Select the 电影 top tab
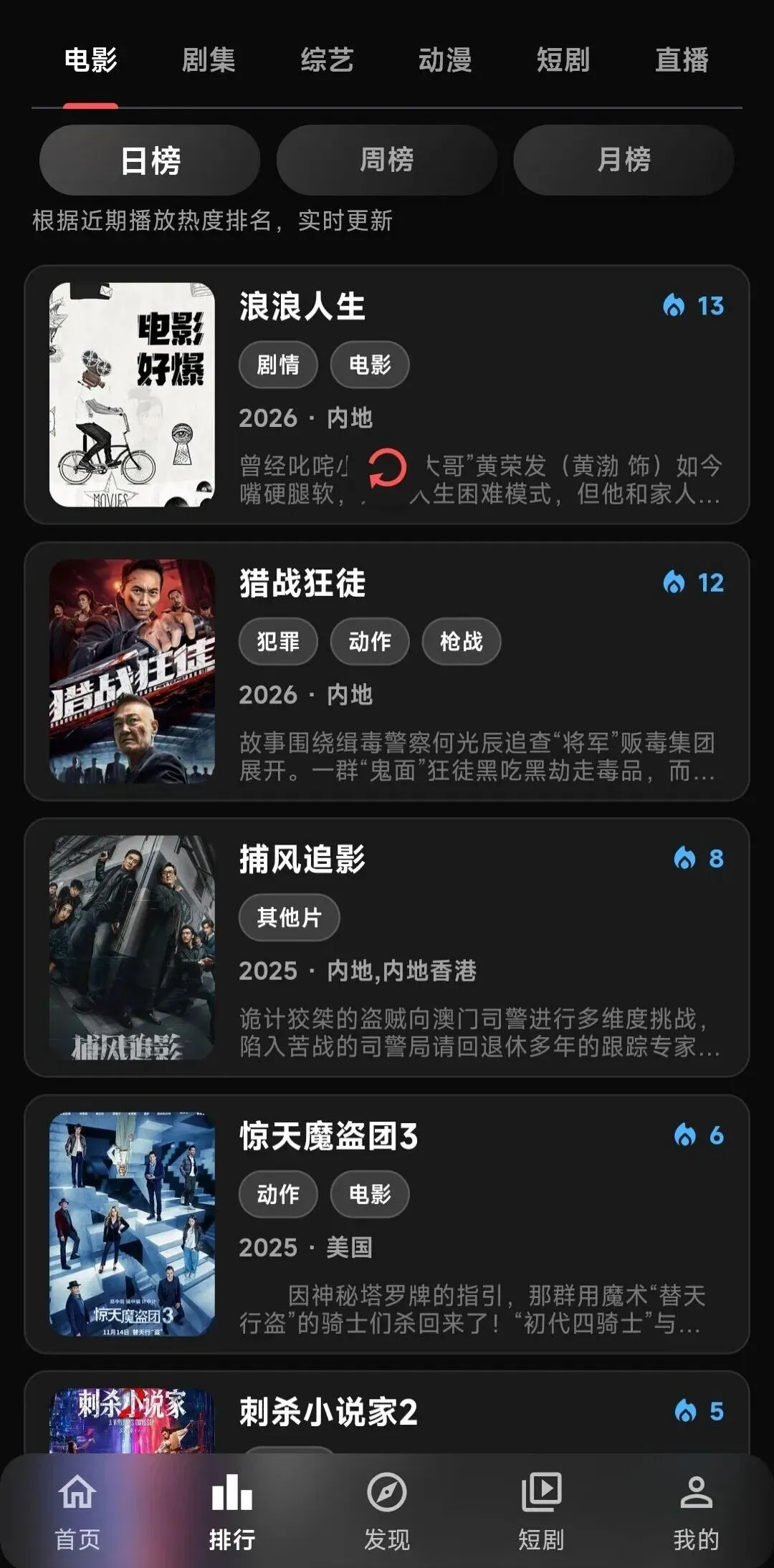Screen dimensions: 774x1568 (x=90, y=60)
